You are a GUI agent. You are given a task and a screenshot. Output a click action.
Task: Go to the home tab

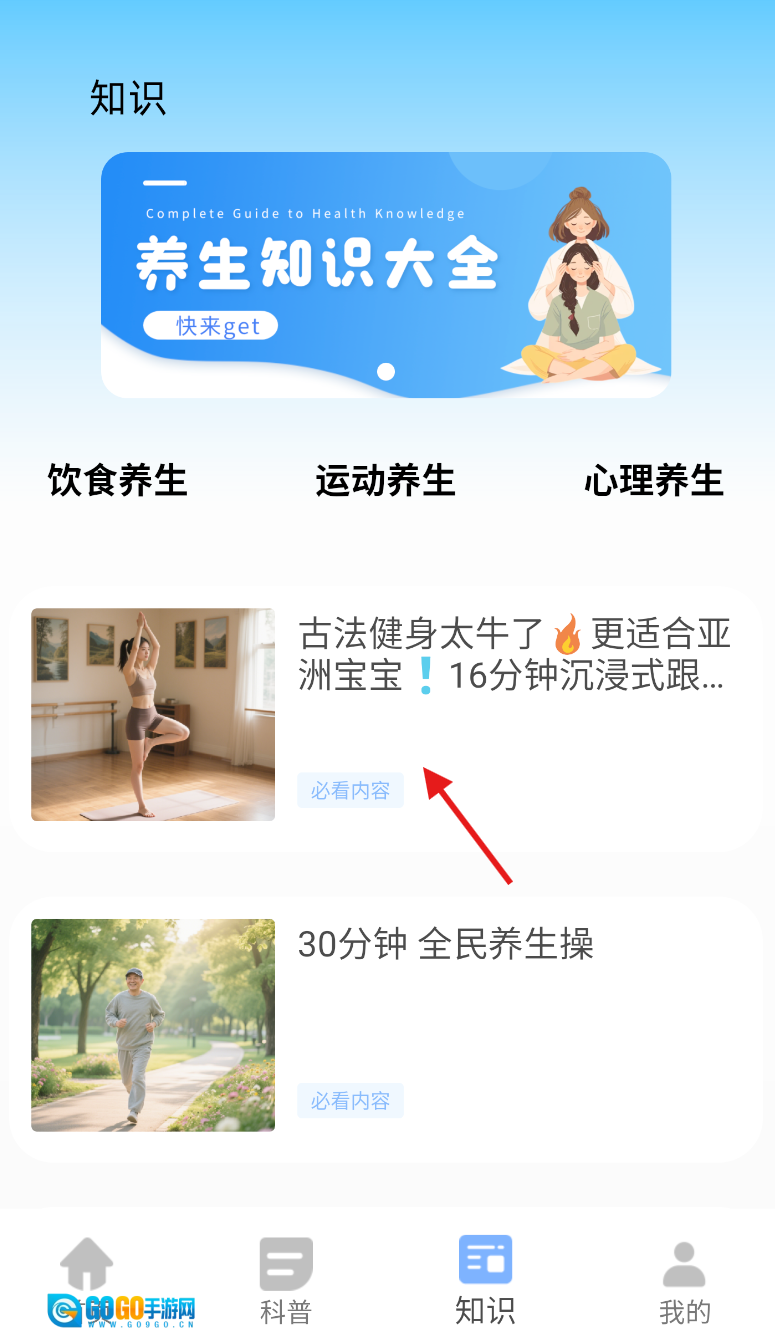coord(87,1278)
